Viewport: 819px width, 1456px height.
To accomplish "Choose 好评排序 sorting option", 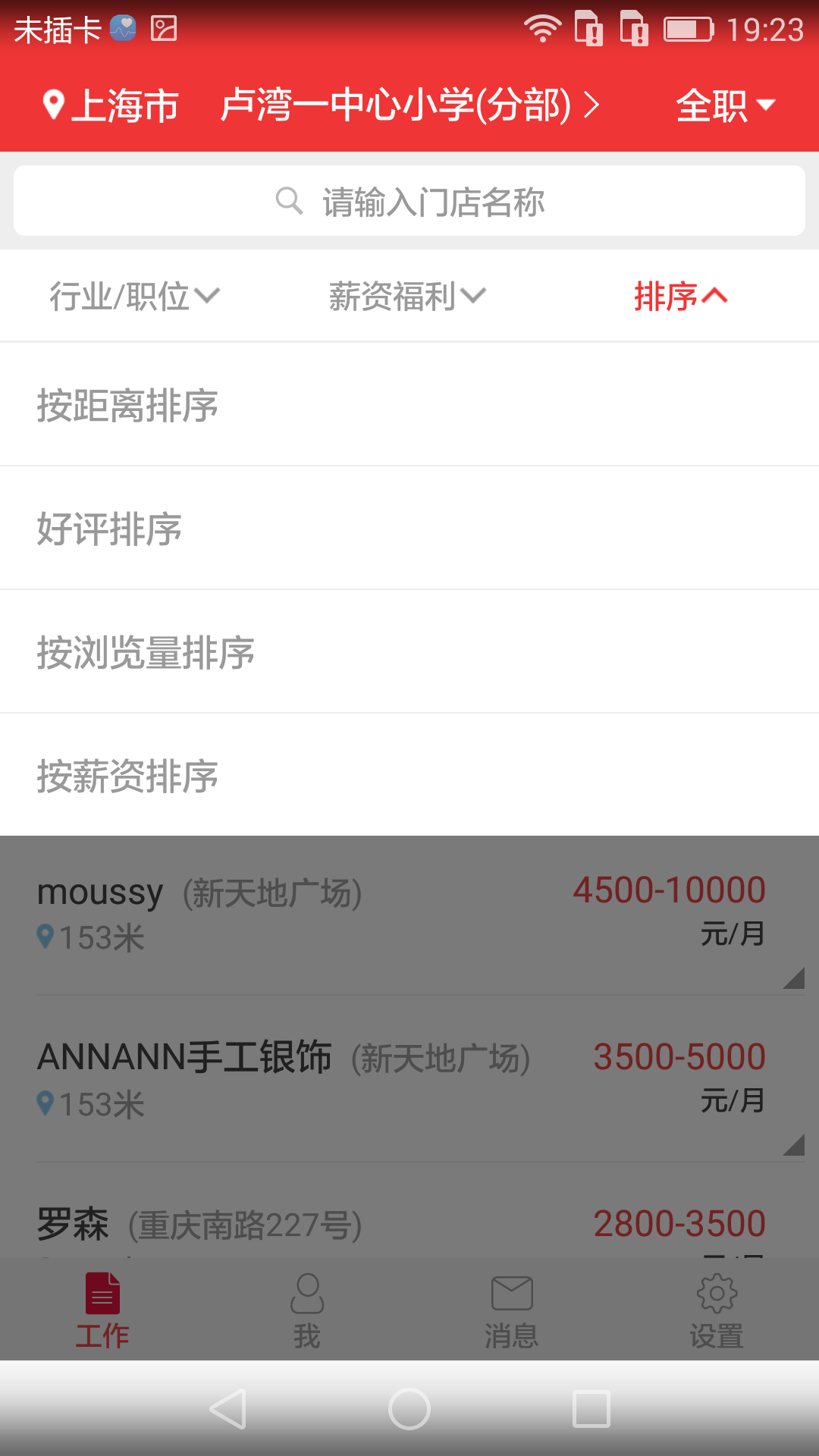I will [x=409, y=529].
